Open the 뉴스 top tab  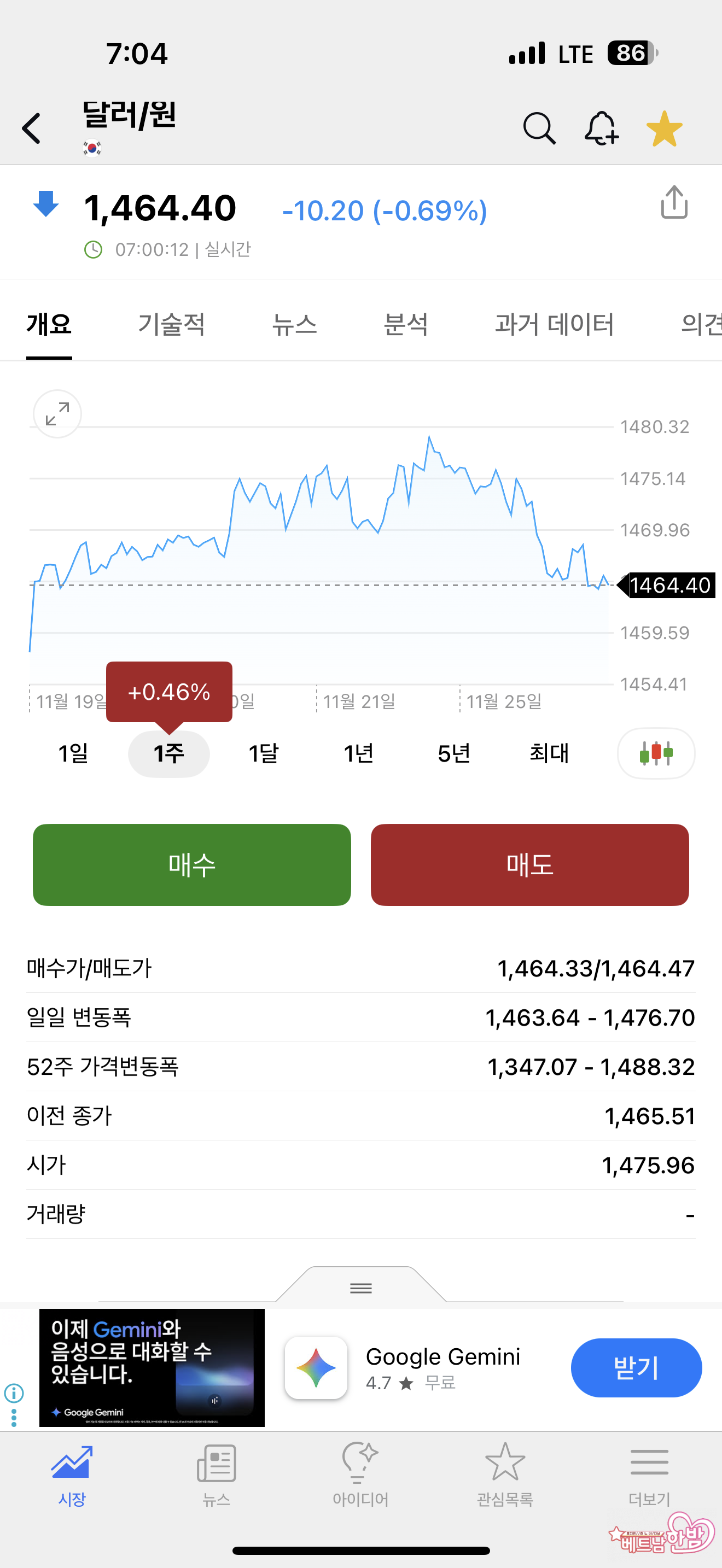click(x=294, y=324)
